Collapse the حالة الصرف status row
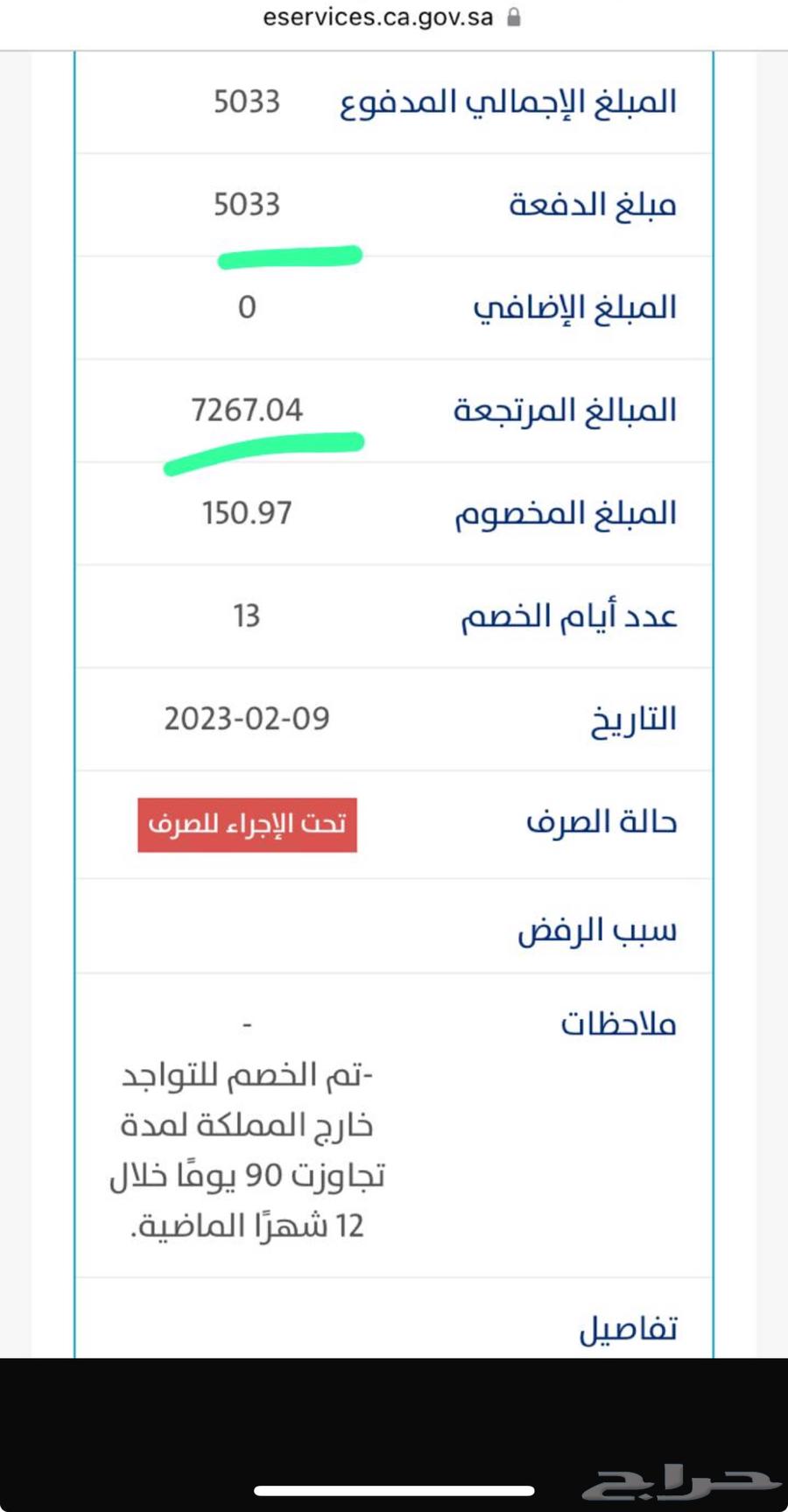Viewport: 788px width, 1512px height. pos(603,822)
